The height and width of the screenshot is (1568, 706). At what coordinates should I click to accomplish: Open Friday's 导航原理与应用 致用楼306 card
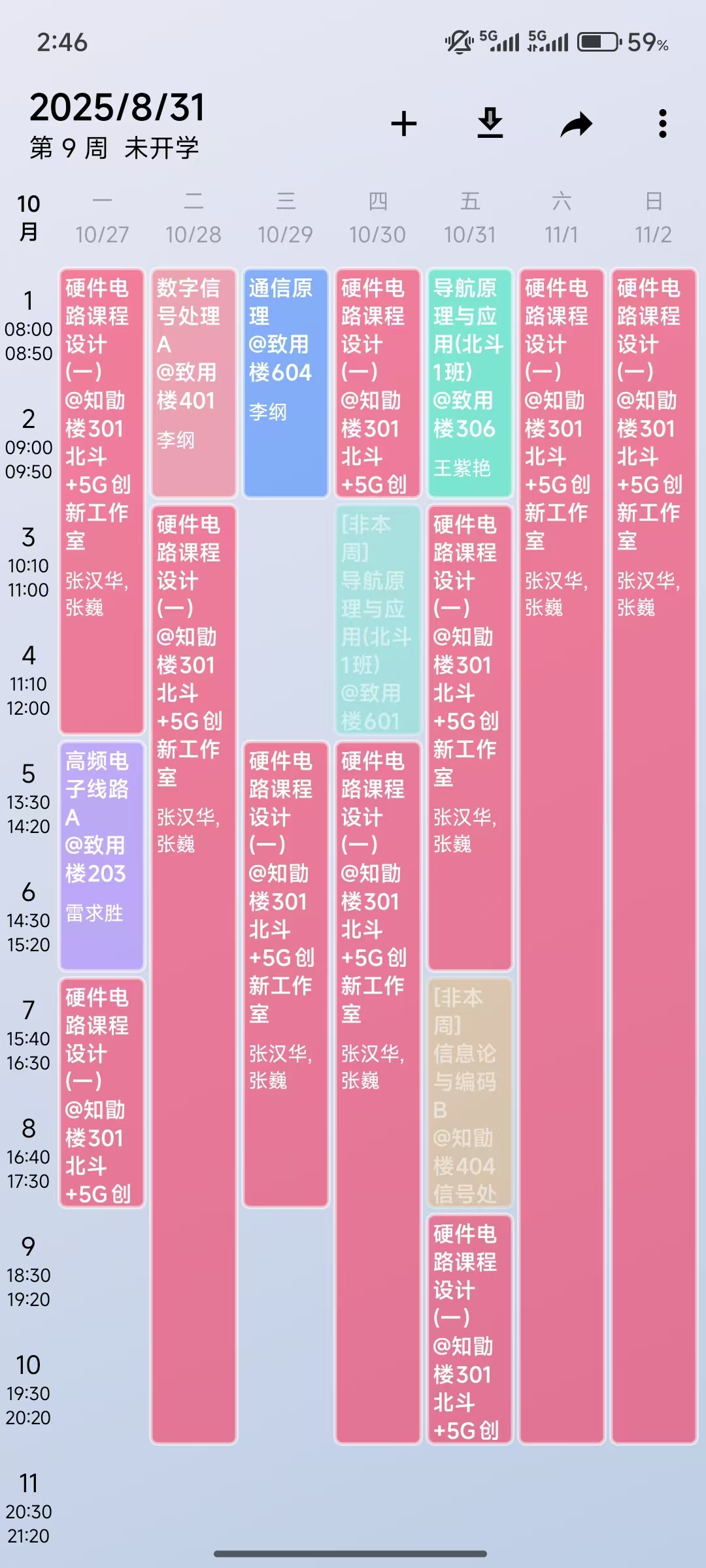point(469,383)
